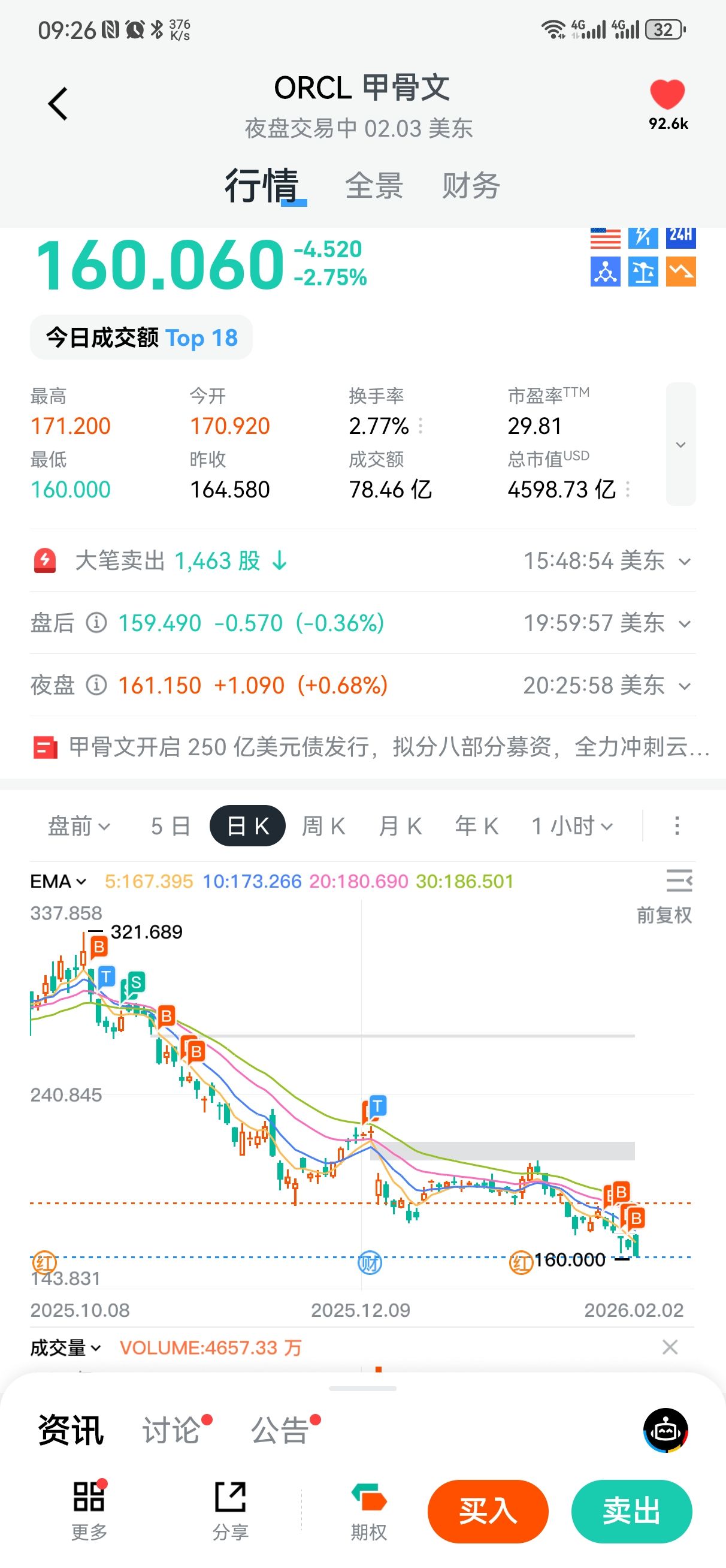Expand the 夜盘 overnight row

[x=684, y=686]
